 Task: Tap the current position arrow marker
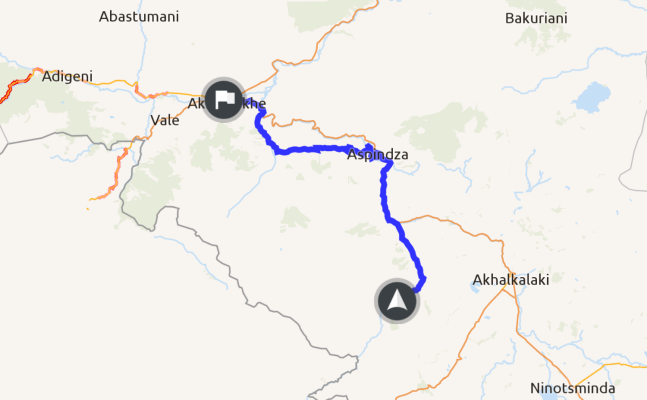click(397, 301)
